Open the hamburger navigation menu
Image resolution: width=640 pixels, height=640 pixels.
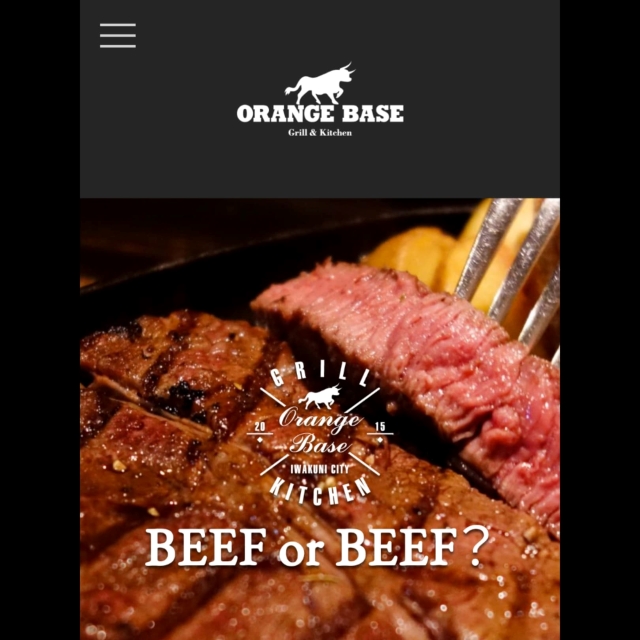pyautogui.click(x=117, y=35)
